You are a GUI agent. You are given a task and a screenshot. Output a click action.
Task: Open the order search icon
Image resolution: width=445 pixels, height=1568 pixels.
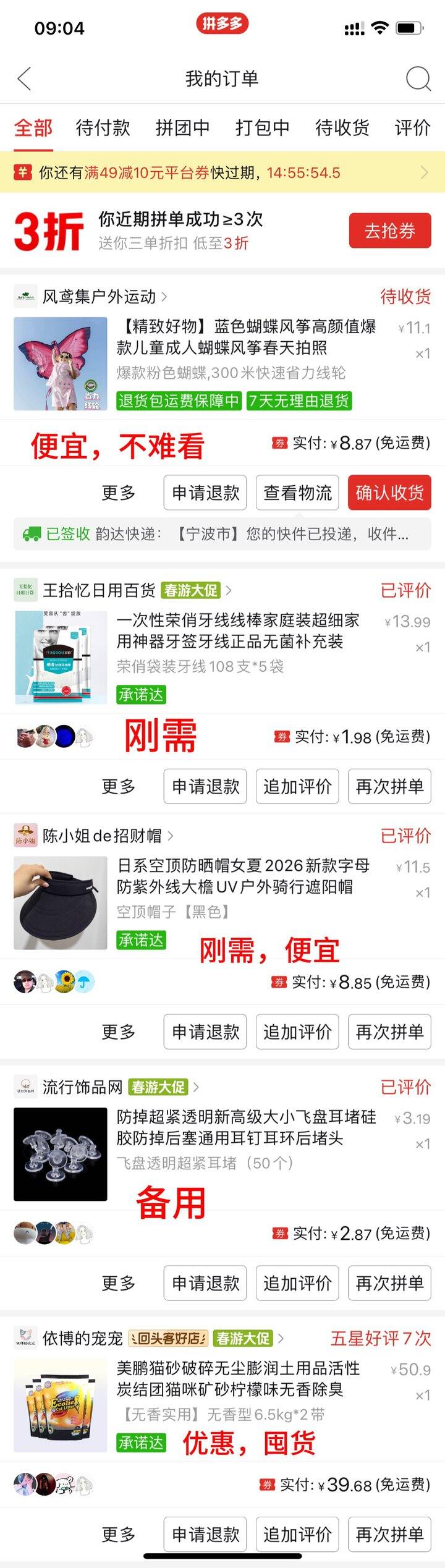418,78
